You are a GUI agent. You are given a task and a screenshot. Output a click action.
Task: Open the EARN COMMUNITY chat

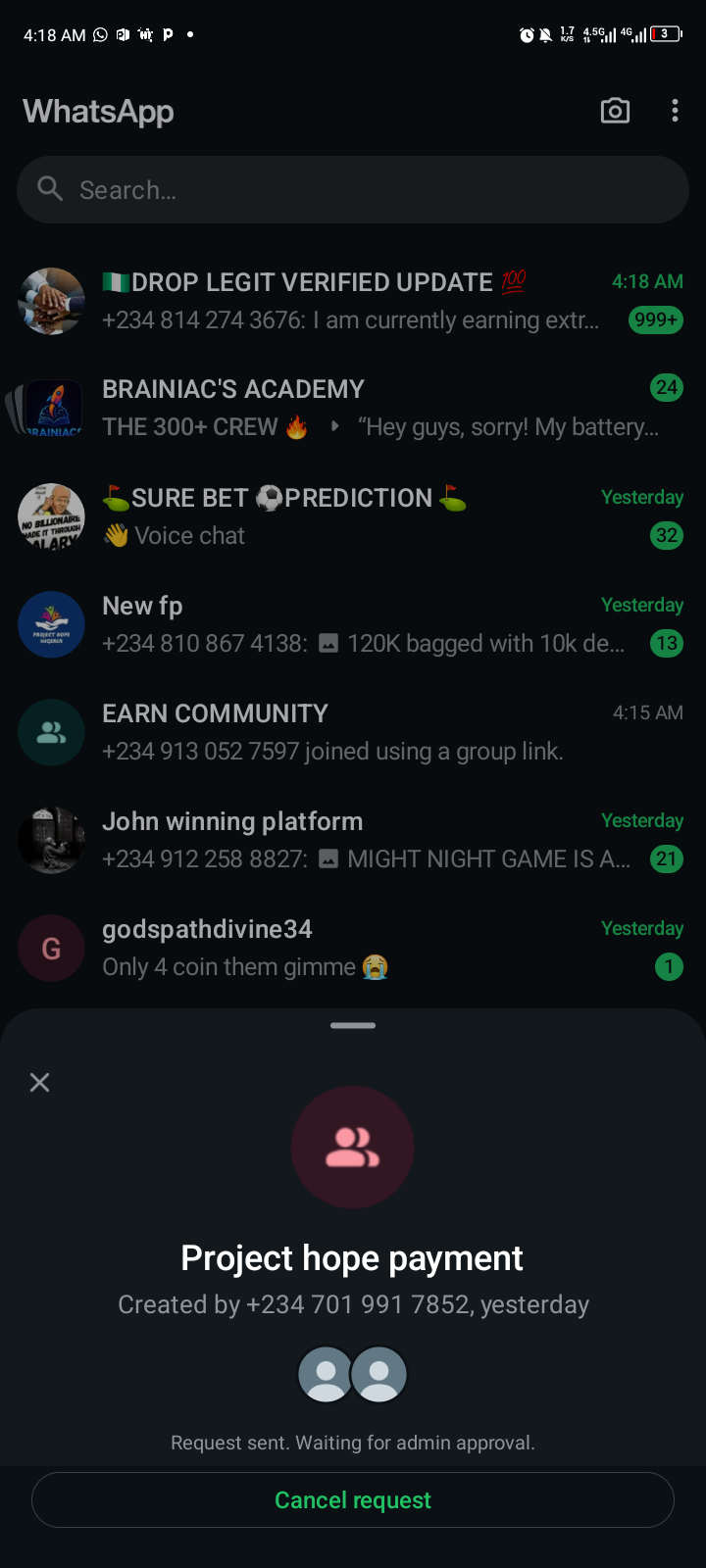[x=353, y=732]
